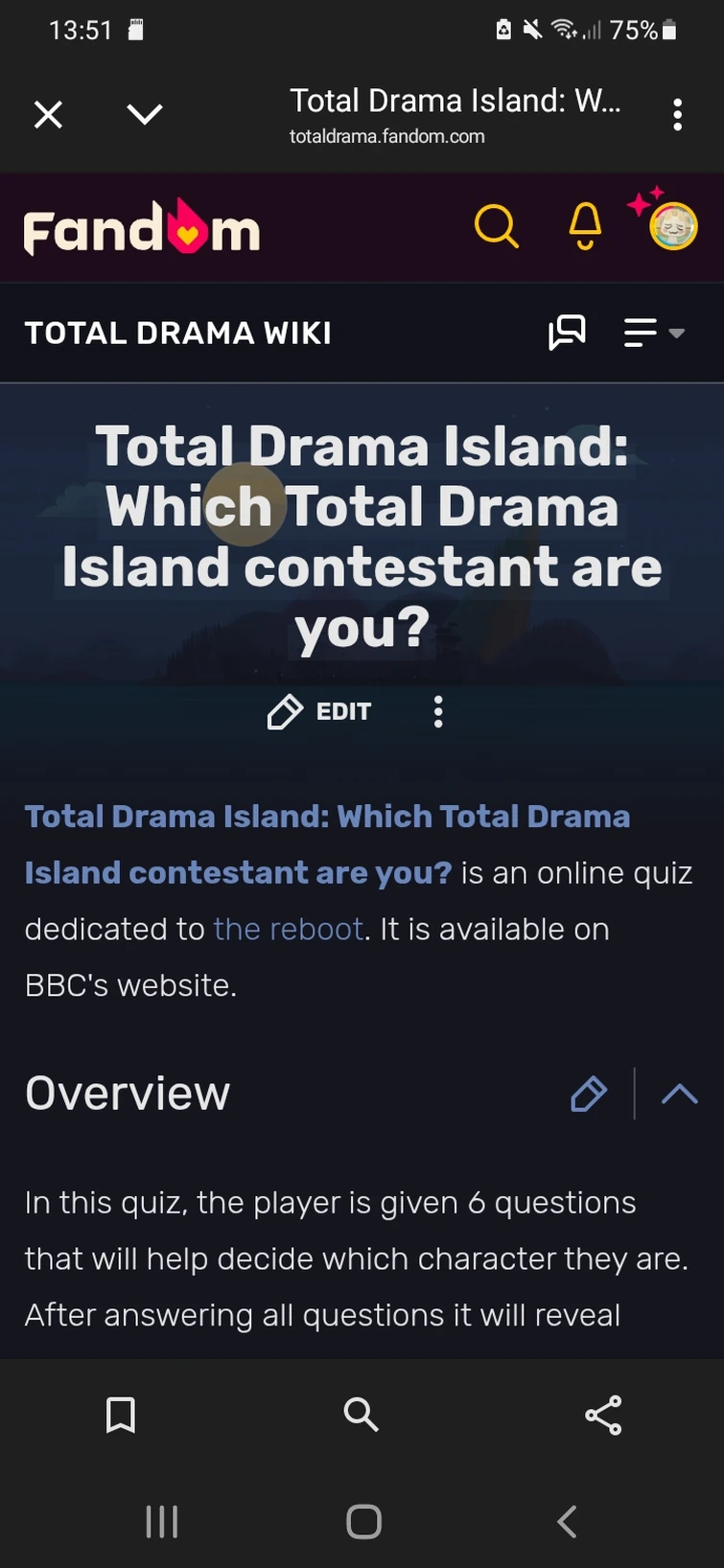Open the wiki discussions icon
This screenshot has height=1568, width=724.
[x=567, y=333]
